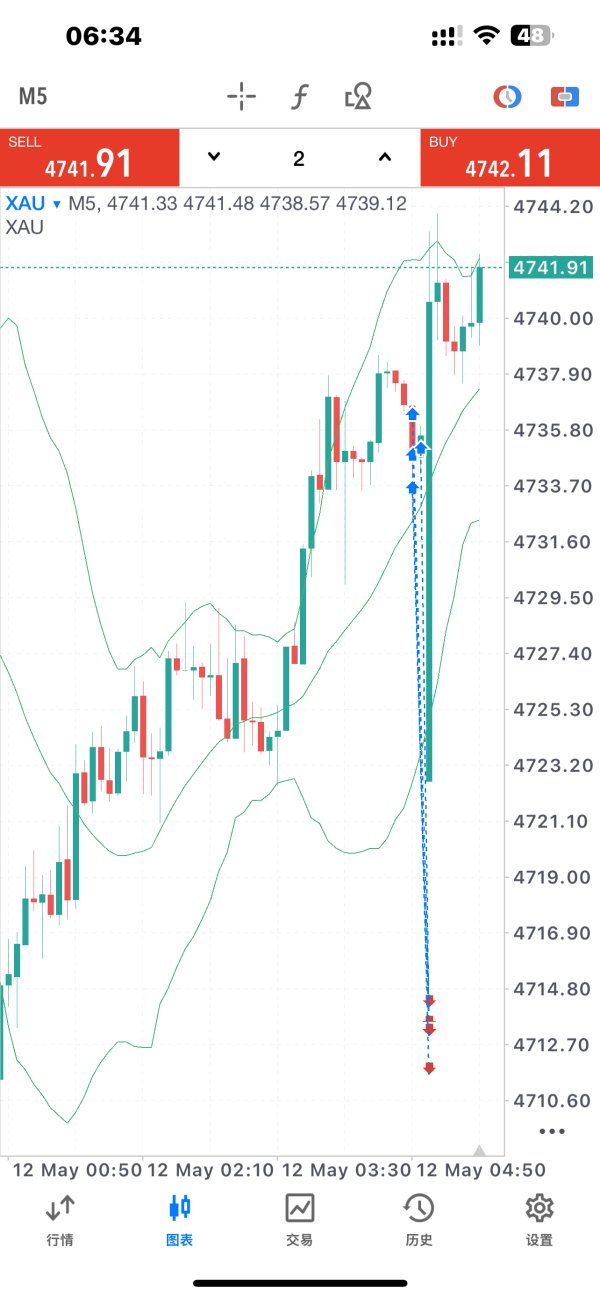Viewport: 600px width, 1298px height.
Task: Sell XAU at 4741.91
Action: [89, 158]
